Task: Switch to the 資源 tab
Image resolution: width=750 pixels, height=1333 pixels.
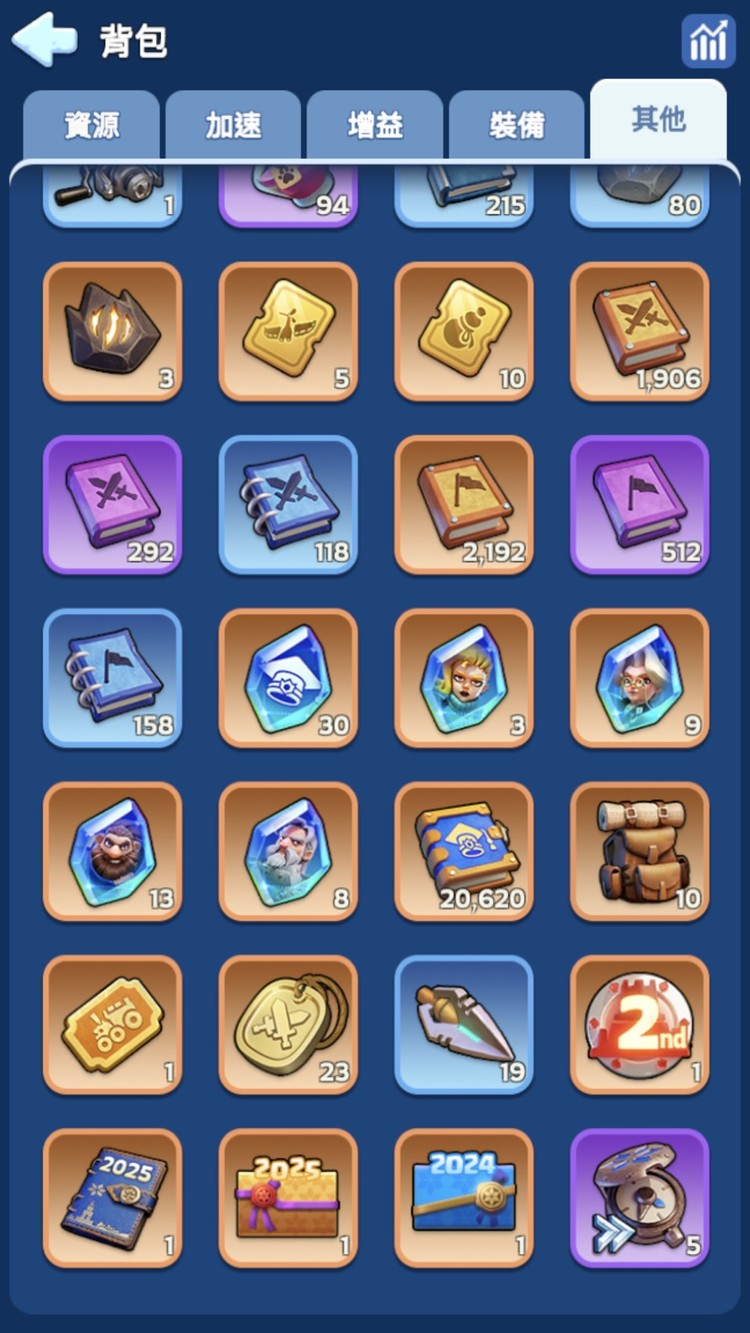Action: coord(91,125)
